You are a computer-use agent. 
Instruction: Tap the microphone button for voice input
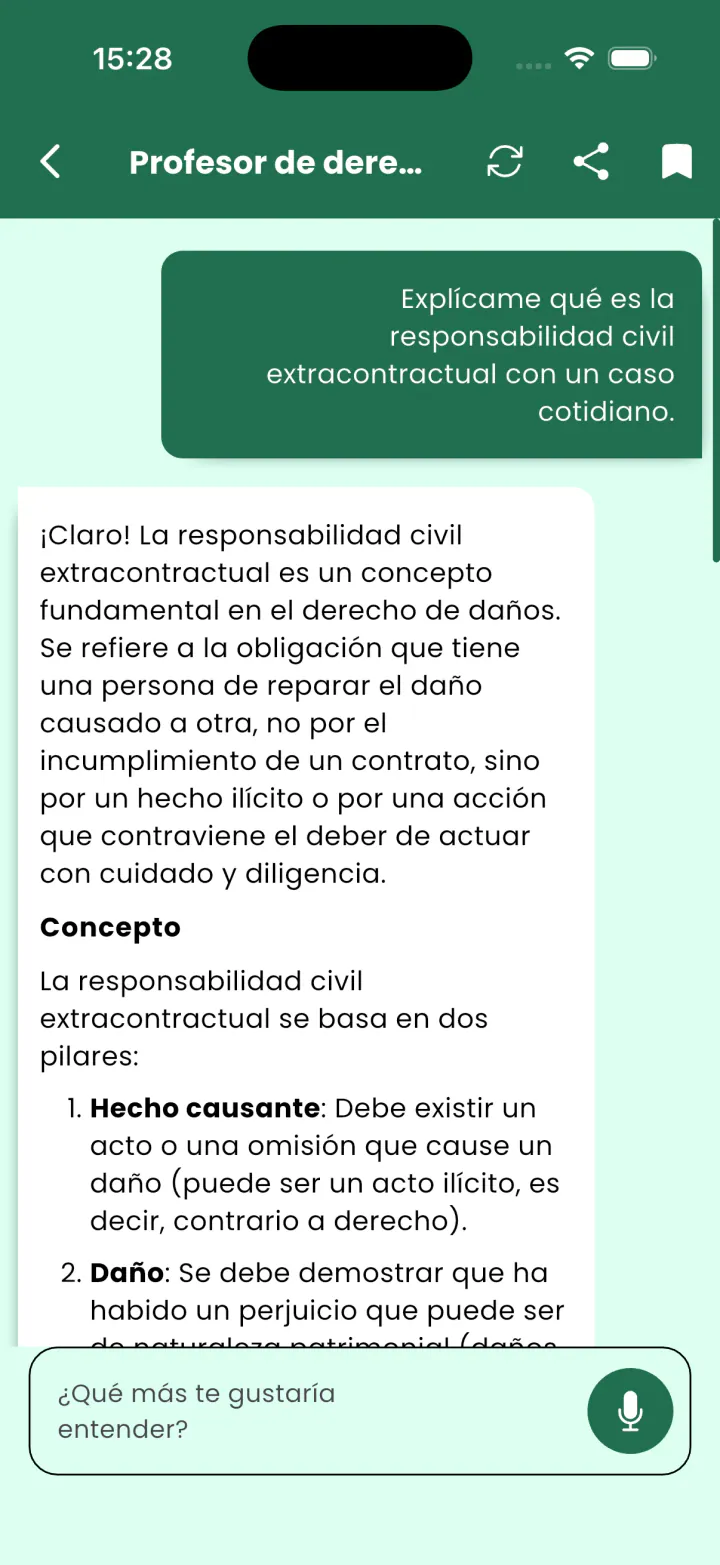coord(630,1411)
